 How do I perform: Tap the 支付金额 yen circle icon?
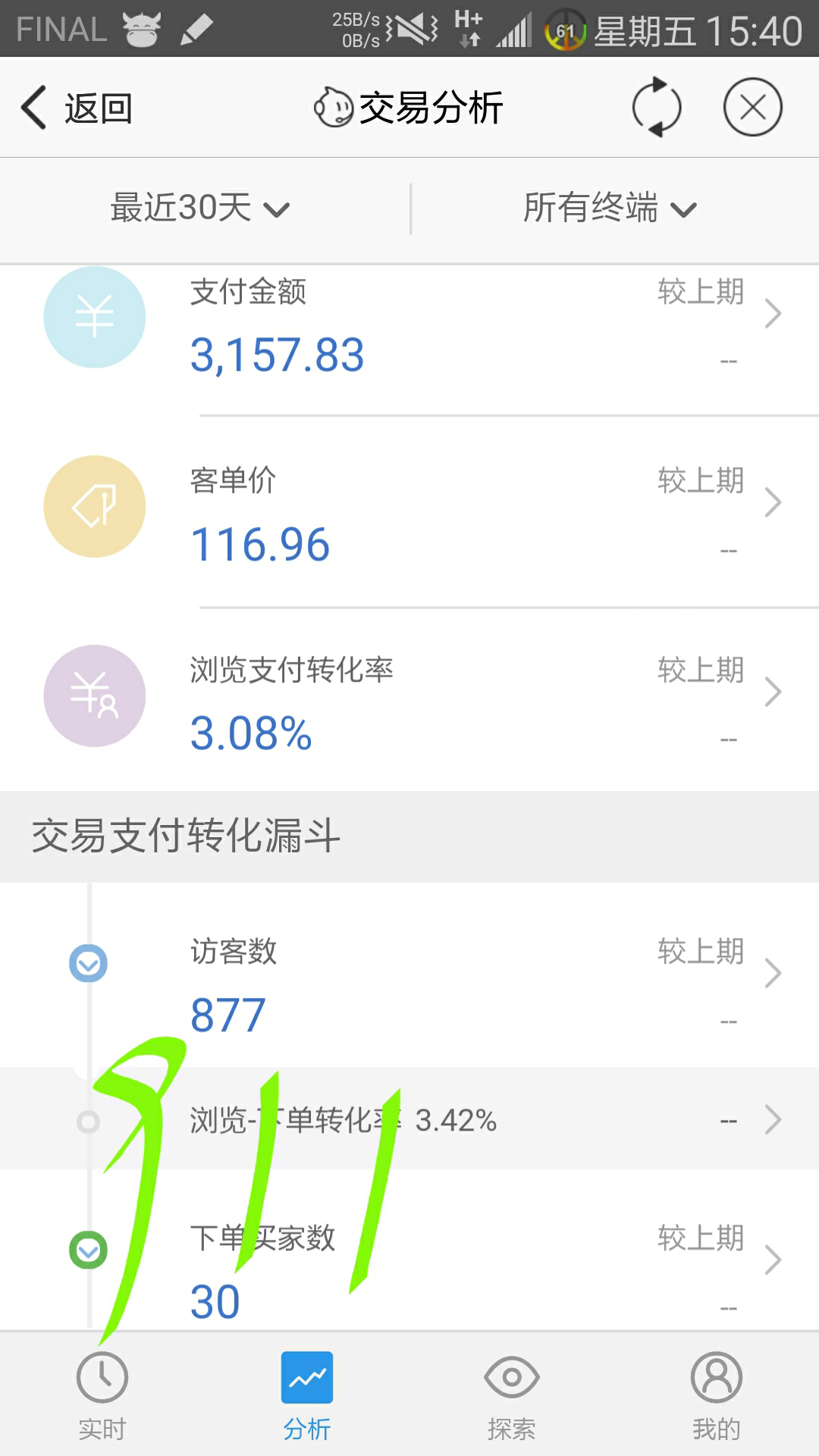(x=94, y=318)
